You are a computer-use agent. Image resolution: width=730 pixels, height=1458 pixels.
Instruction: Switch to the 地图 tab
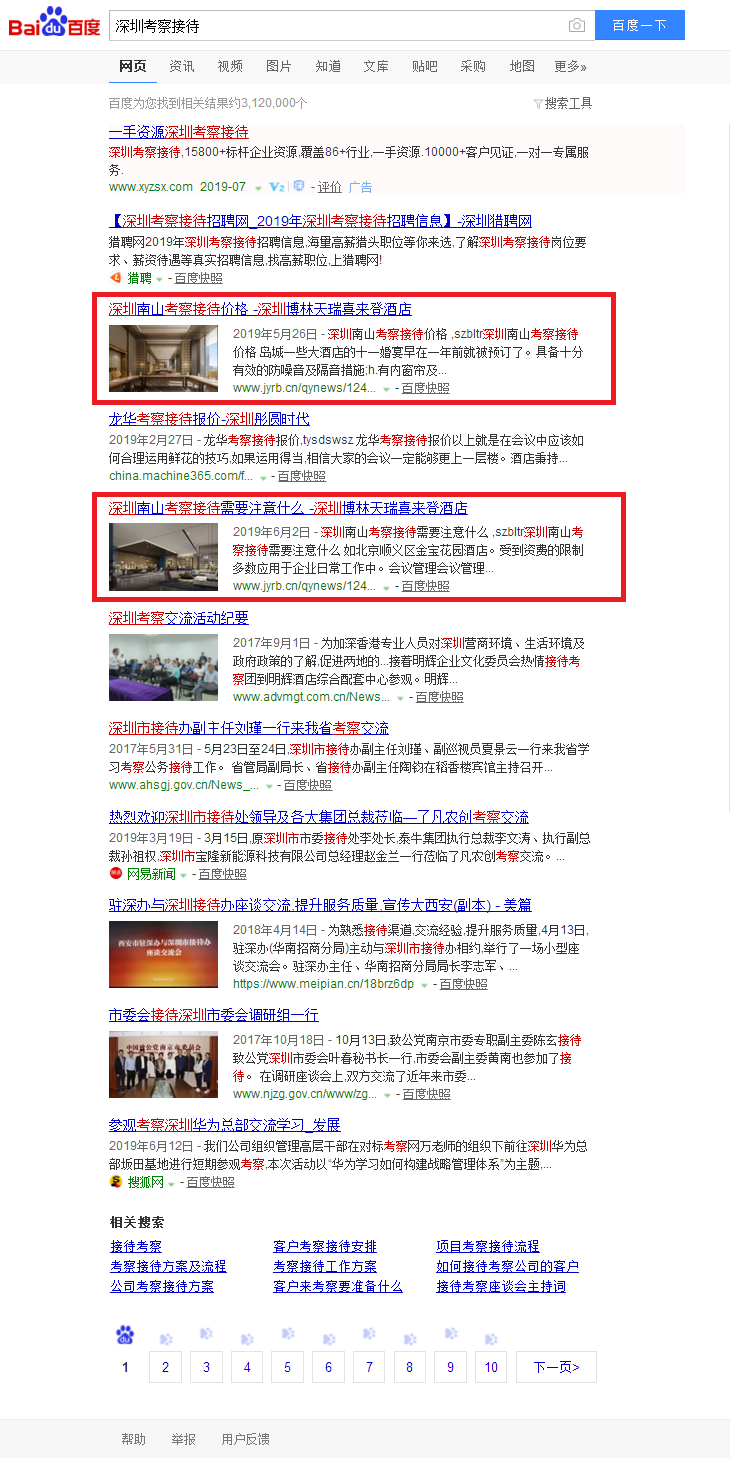(522, 66)
